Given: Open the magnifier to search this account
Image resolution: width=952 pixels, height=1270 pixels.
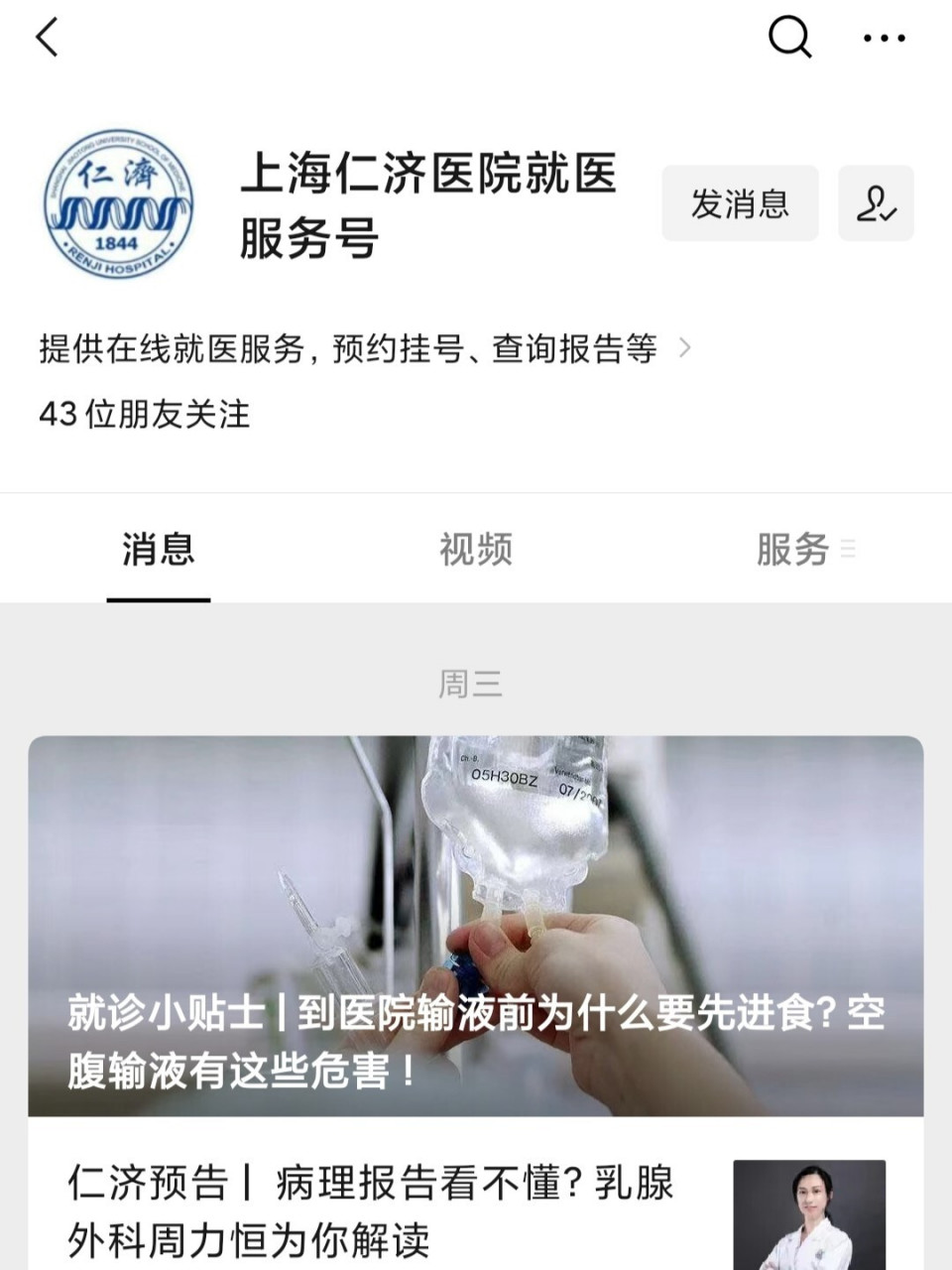Looking at the screenshot, I should click(788, 38).
